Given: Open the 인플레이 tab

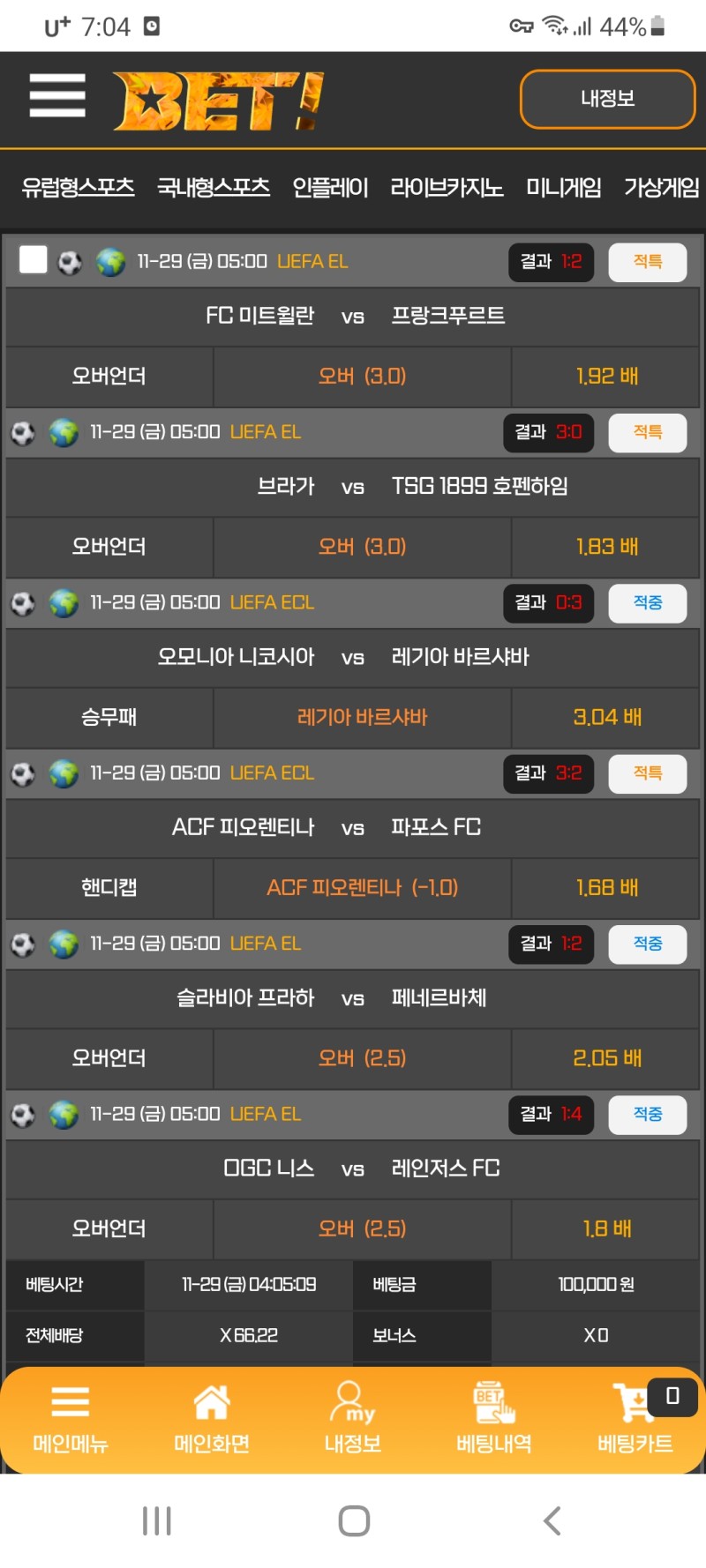Looking at the screenshot, I should coord(330,188).
